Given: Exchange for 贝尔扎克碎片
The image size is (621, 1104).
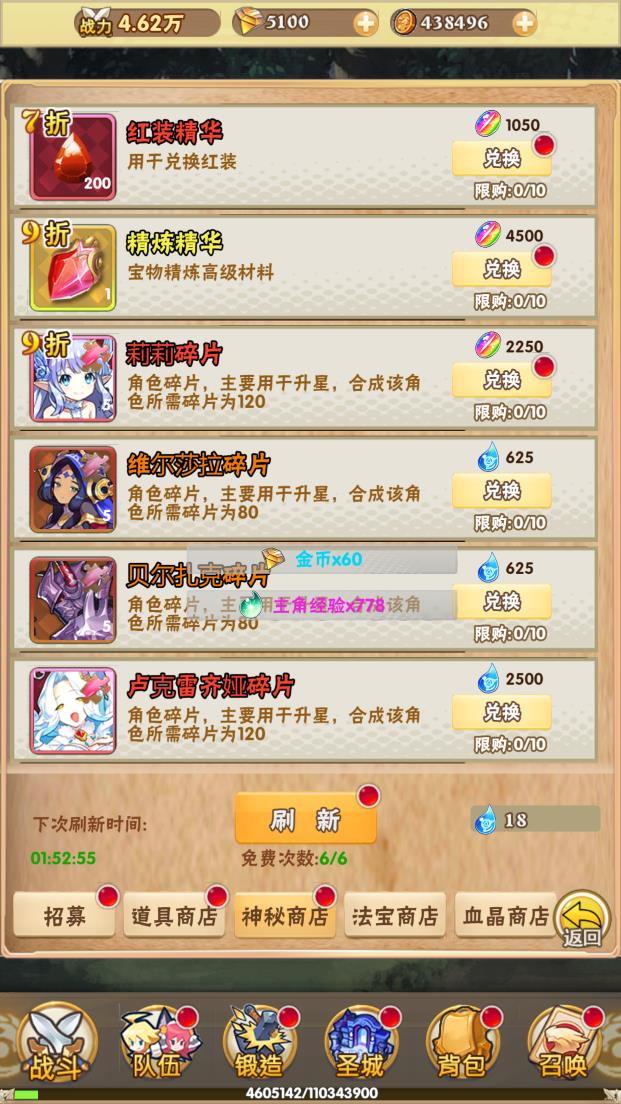Looking at the screenshot, I should pos(502,602).
